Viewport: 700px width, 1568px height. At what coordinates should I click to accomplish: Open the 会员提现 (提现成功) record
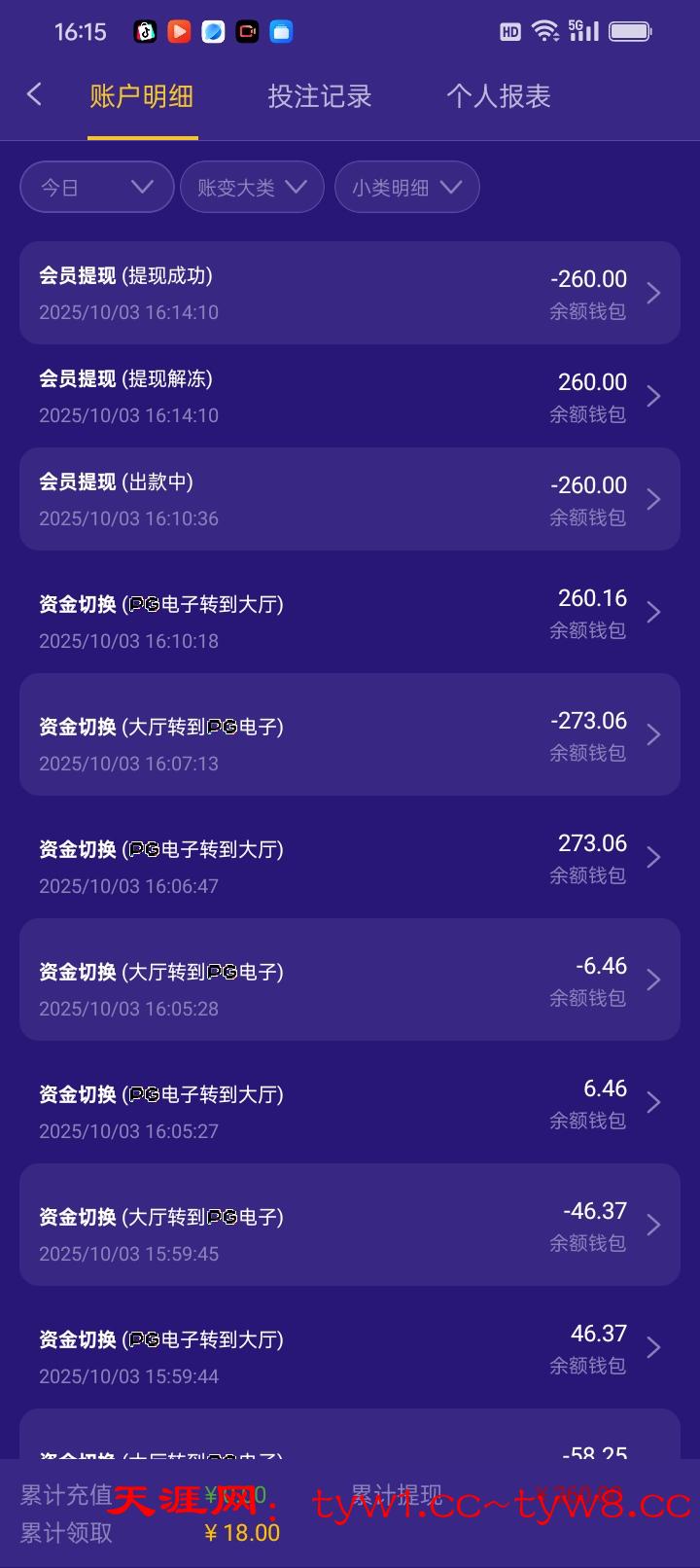350,293
